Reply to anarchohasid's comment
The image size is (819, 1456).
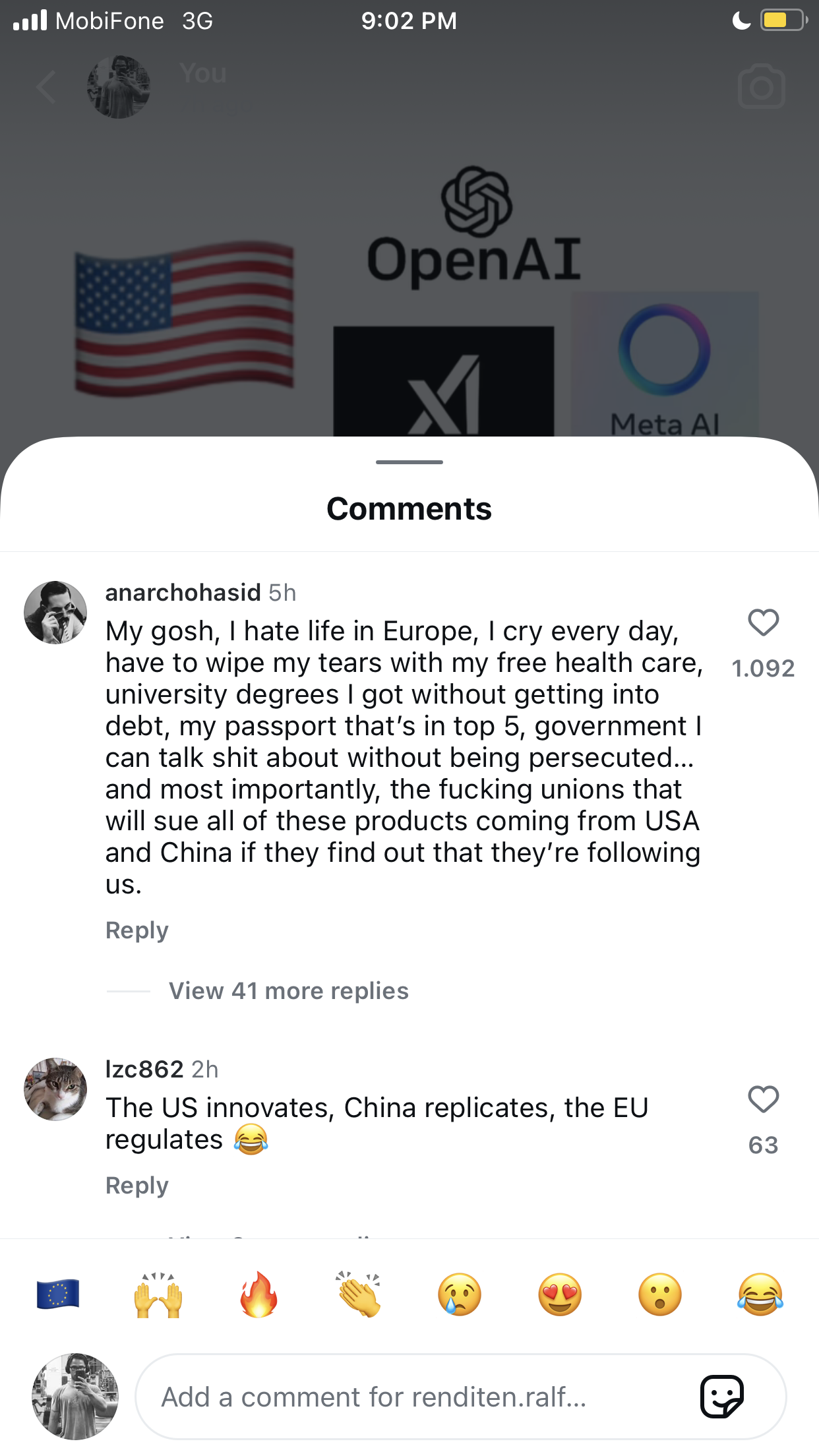tap(137, 930)
